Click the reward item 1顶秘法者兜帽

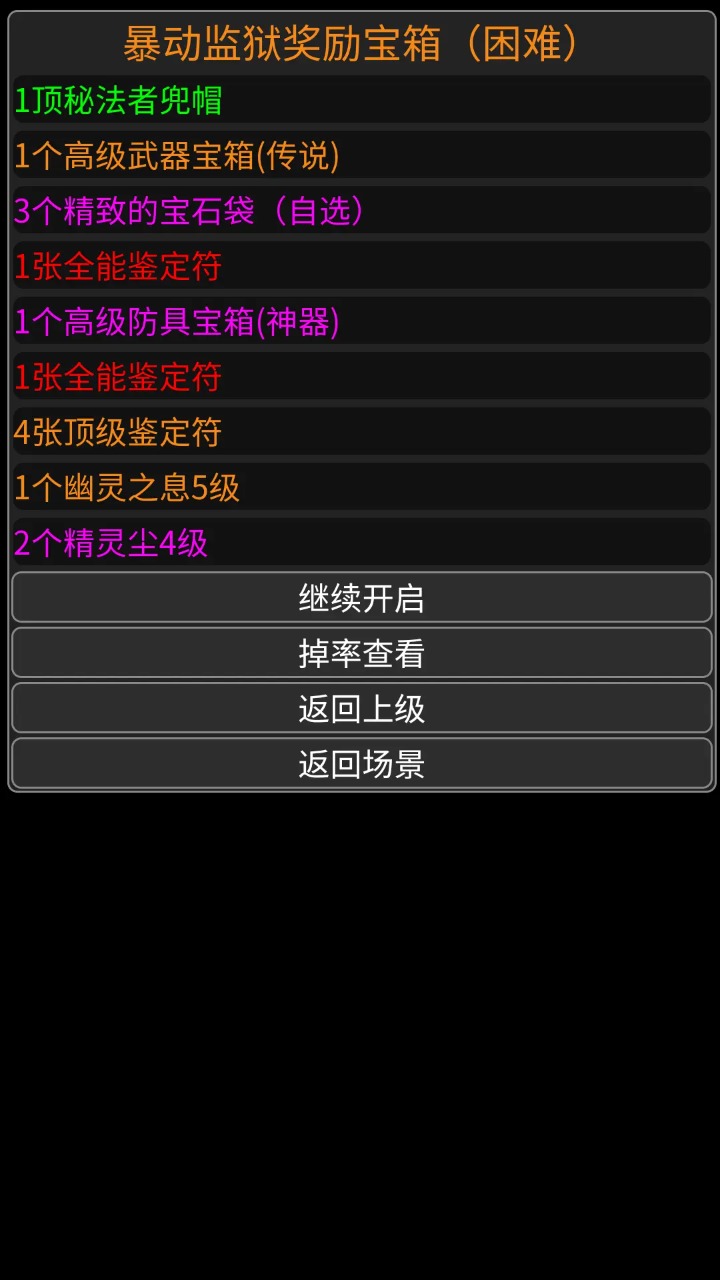point(360,100)
